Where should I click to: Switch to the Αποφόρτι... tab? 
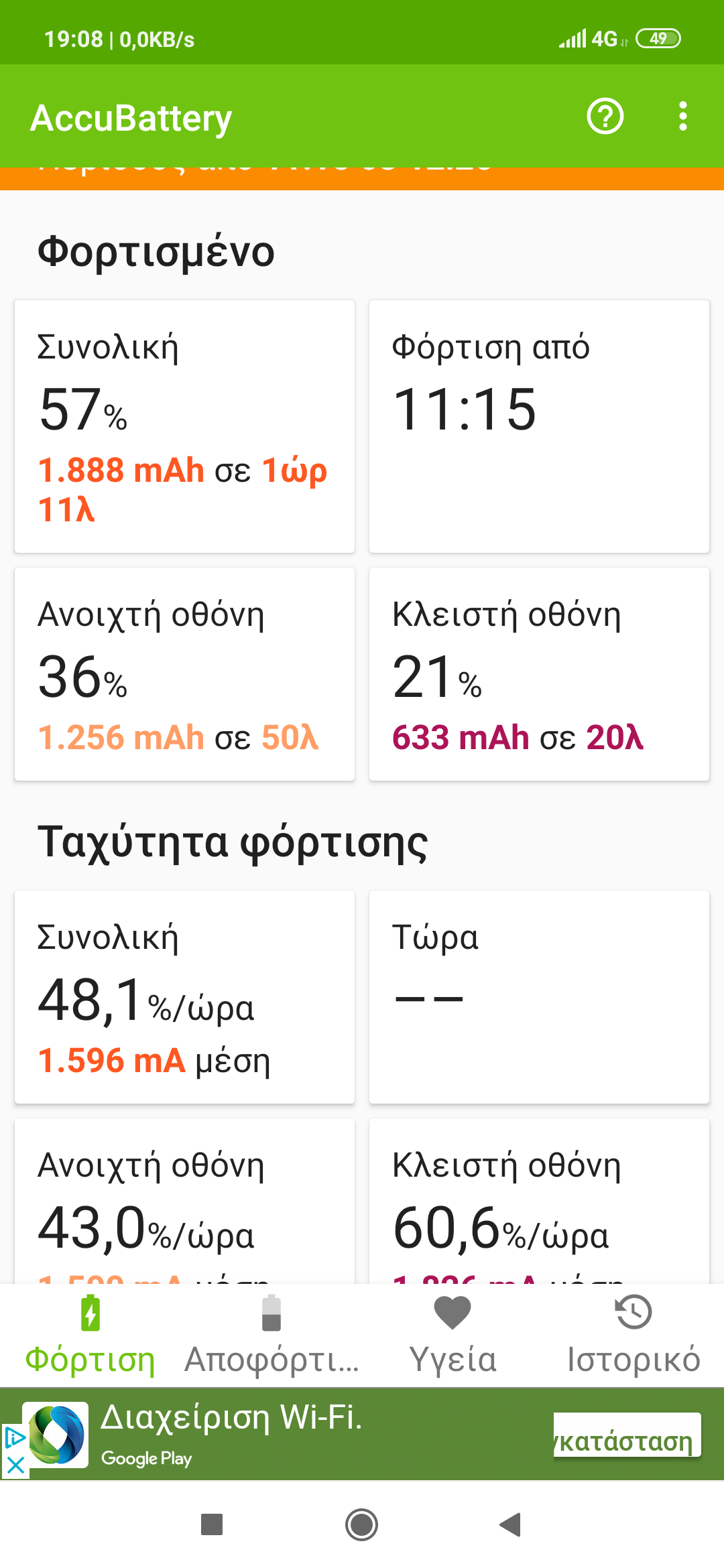[271, 1335]
